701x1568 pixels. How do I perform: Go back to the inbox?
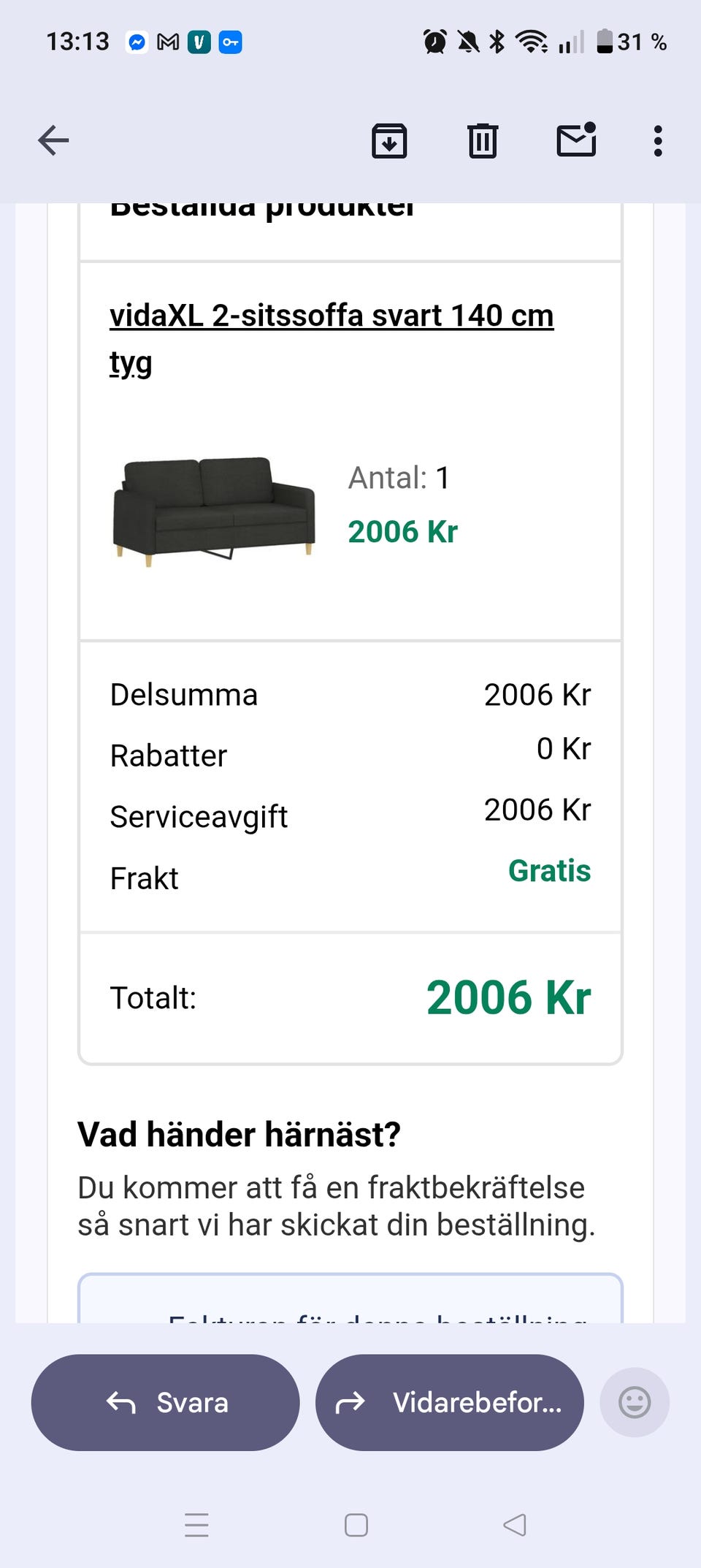point(53,140)
